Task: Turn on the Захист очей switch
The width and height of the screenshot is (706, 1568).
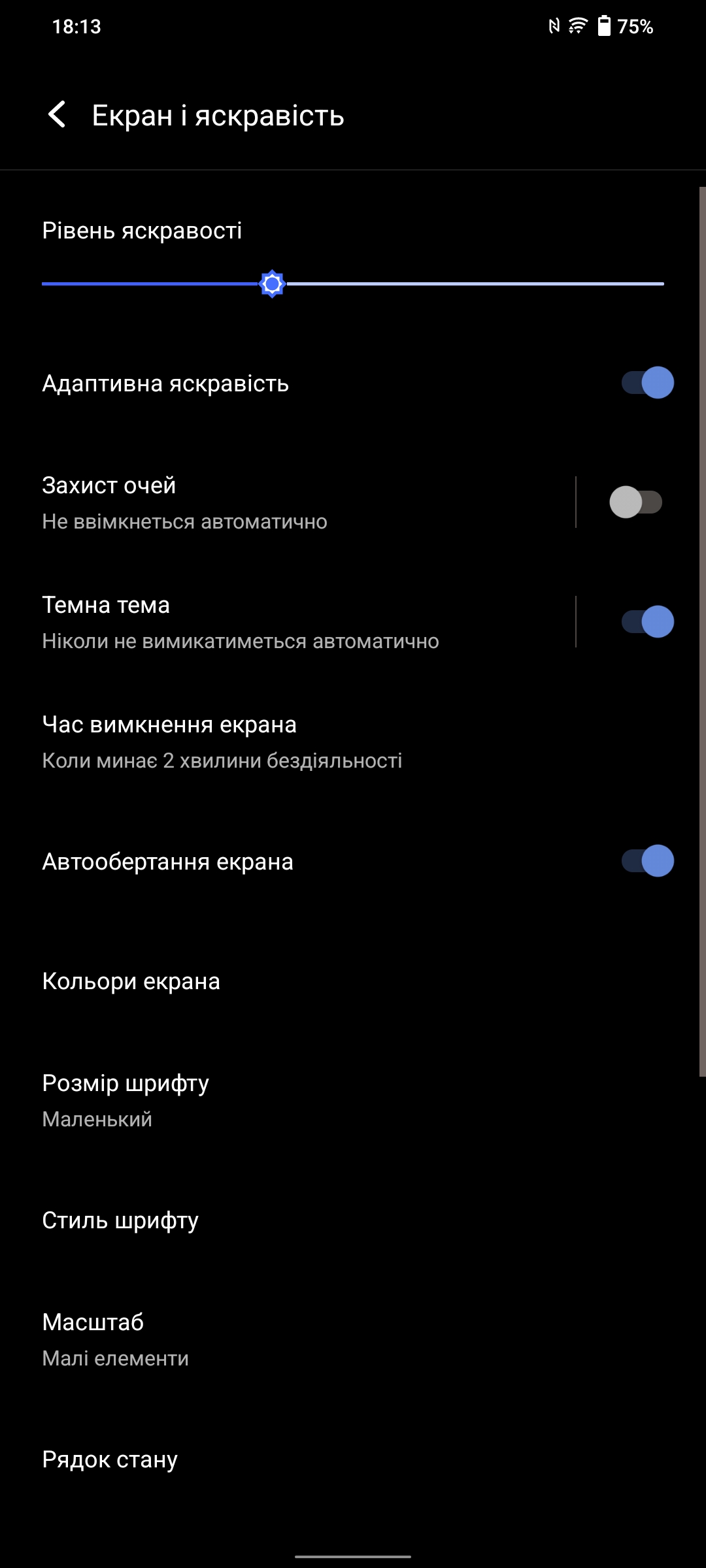Action: (x=635, y=502)
